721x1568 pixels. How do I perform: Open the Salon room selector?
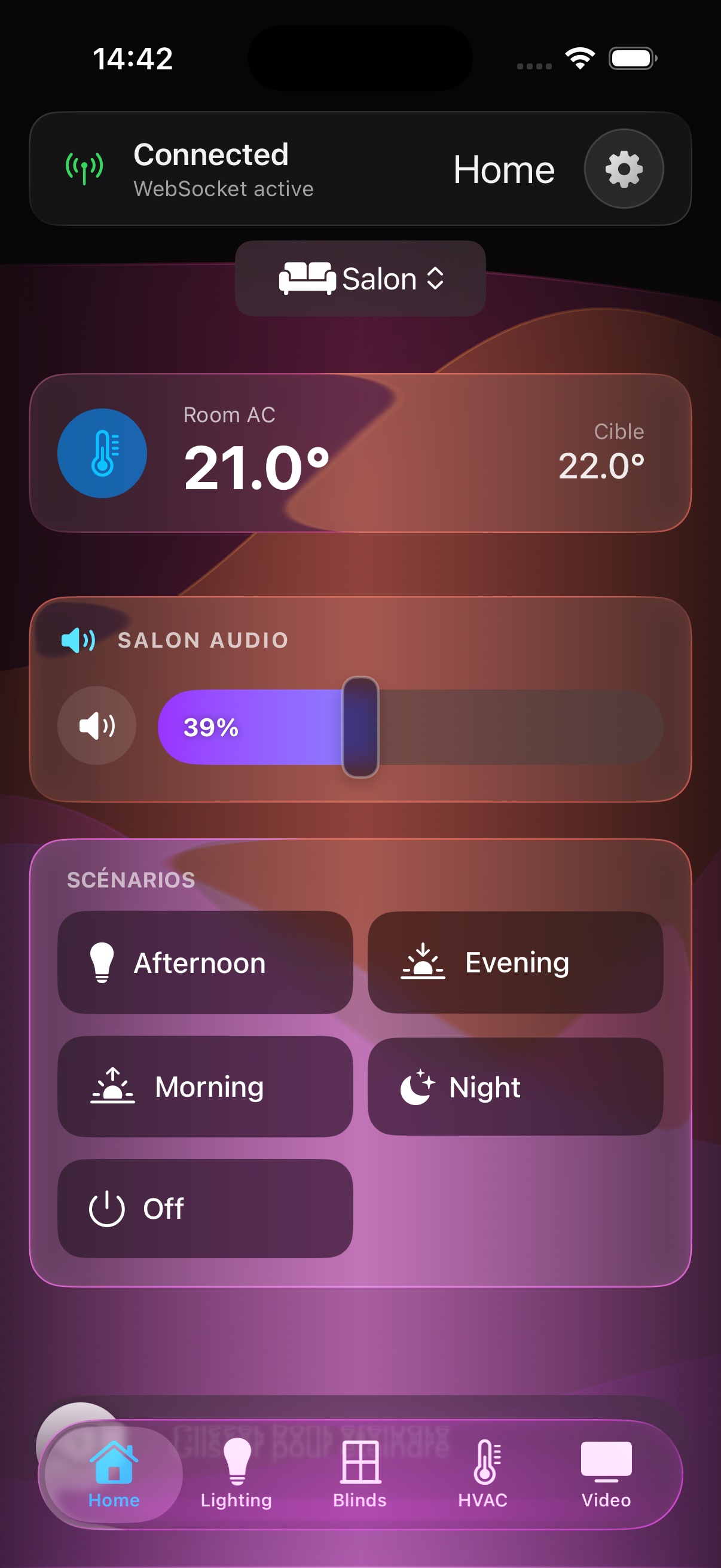(360, 278)
